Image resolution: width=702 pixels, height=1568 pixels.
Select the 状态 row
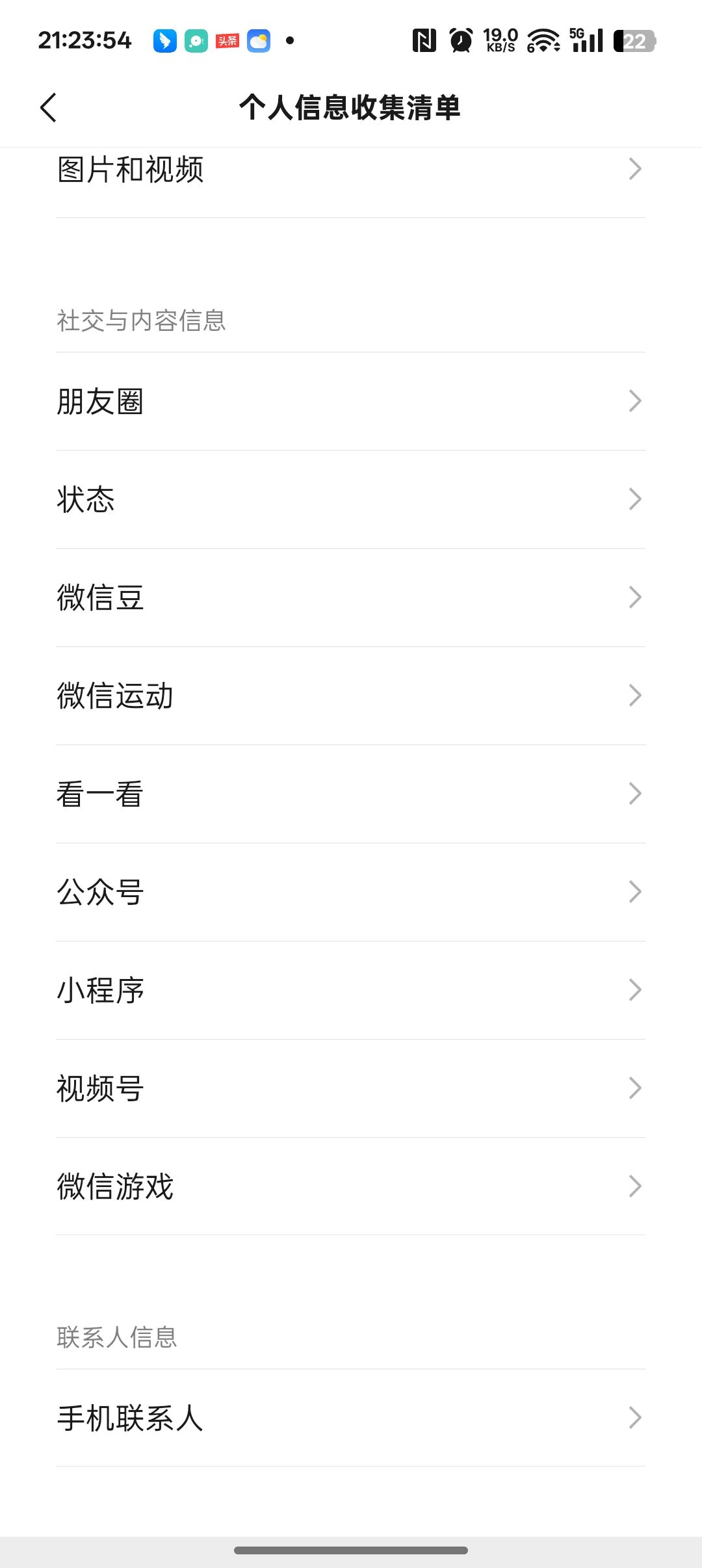click(x=351, y=499)
